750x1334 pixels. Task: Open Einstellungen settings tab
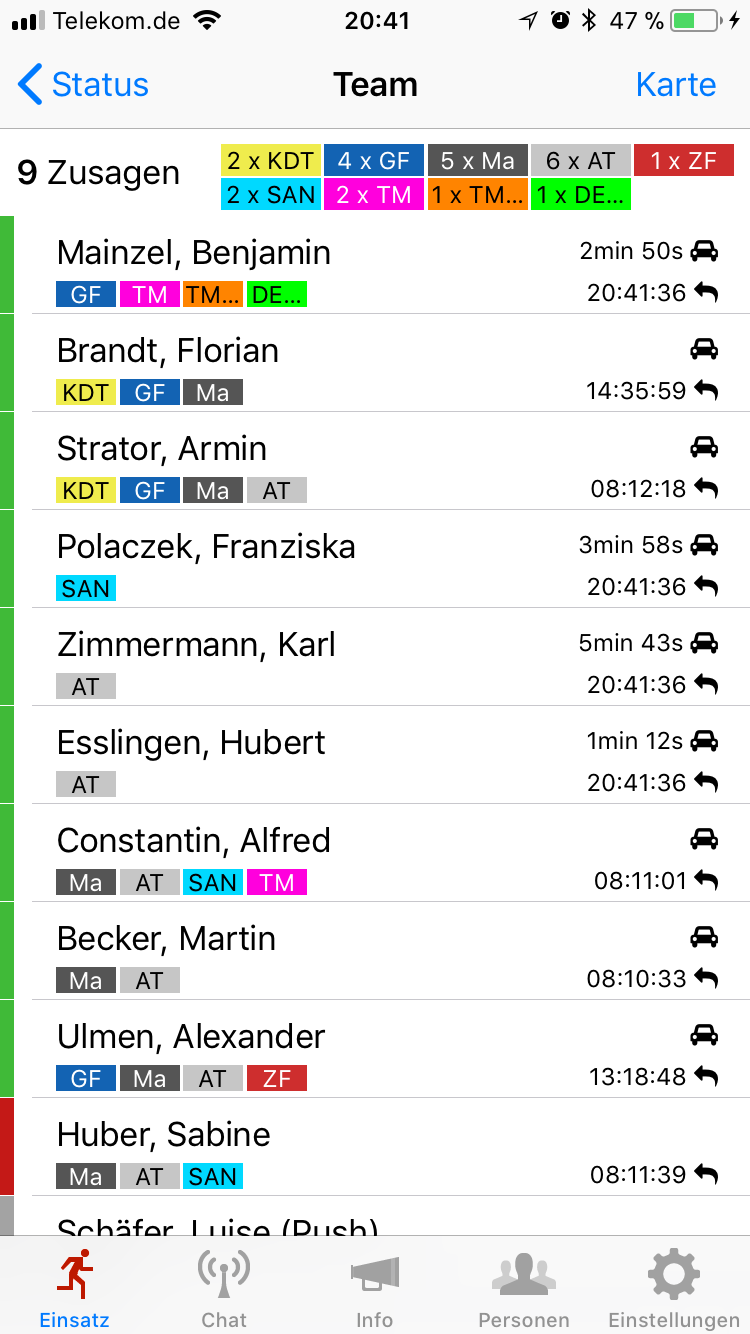674,1288
